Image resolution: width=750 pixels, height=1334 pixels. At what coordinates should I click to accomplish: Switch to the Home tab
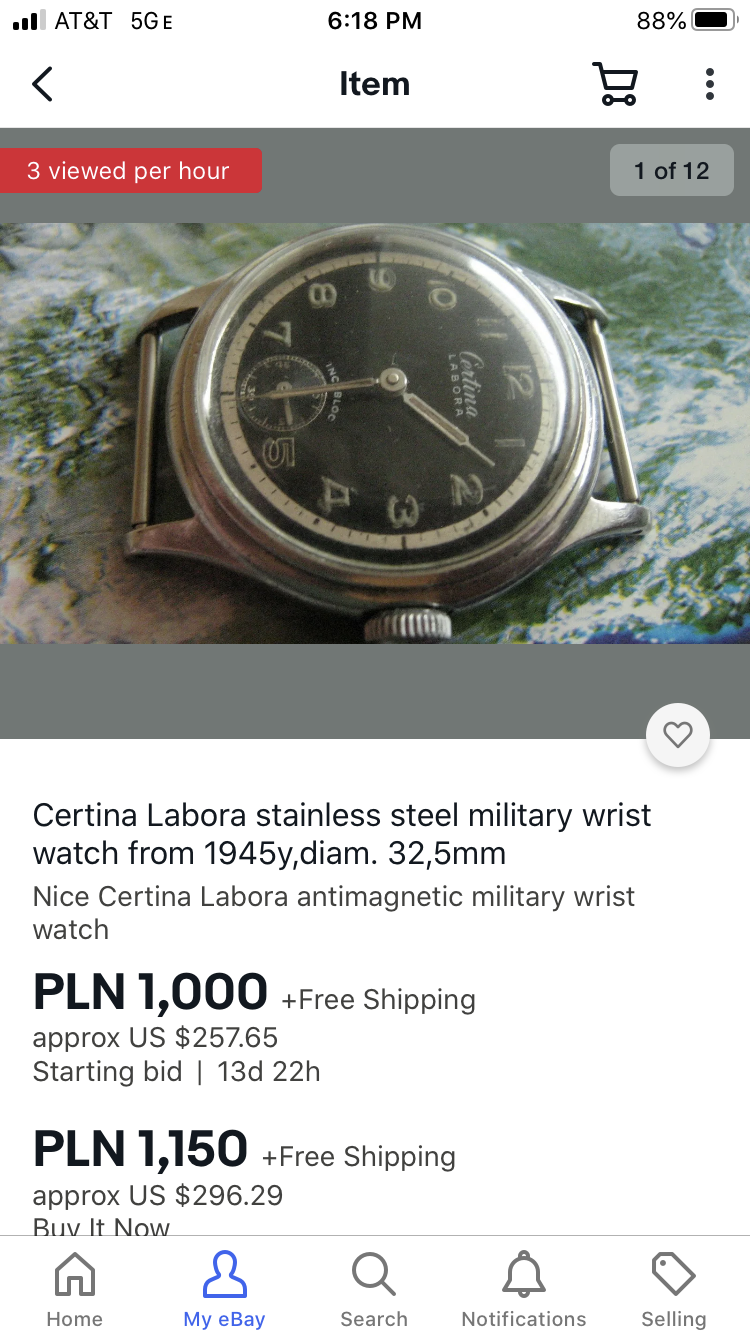click(x=74, y=1290)
